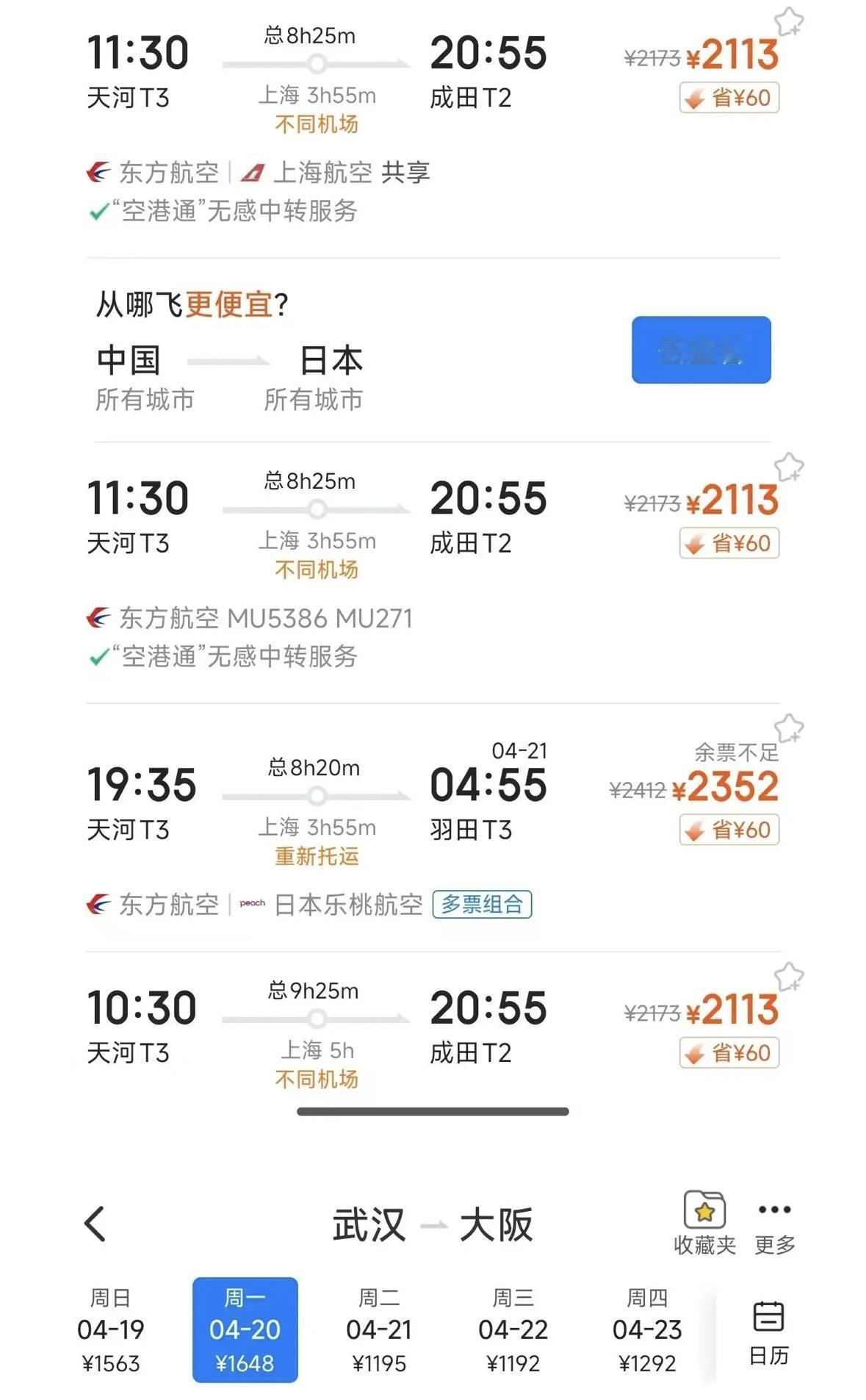Select the 周日 04-19 date tab
This screenshot has height=1400, width=866.
(111, 1329)
